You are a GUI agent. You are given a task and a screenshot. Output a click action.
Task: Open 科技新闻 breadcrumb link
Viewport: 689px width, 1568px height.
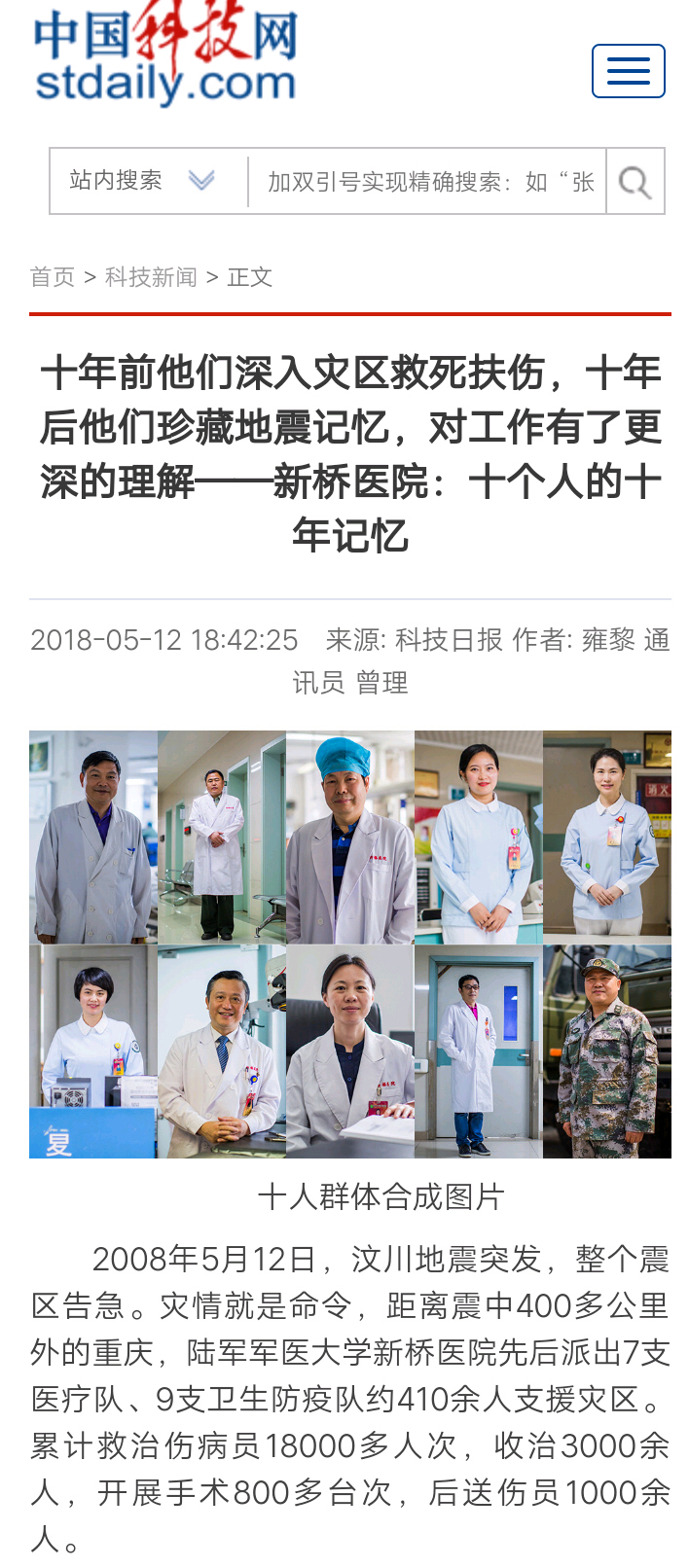151,277
